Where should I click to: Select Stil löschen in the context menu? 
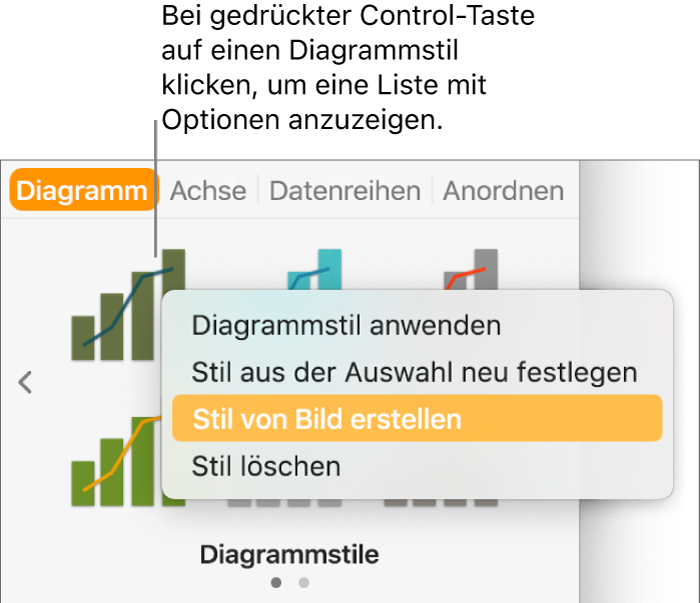[x=266, y=466]
